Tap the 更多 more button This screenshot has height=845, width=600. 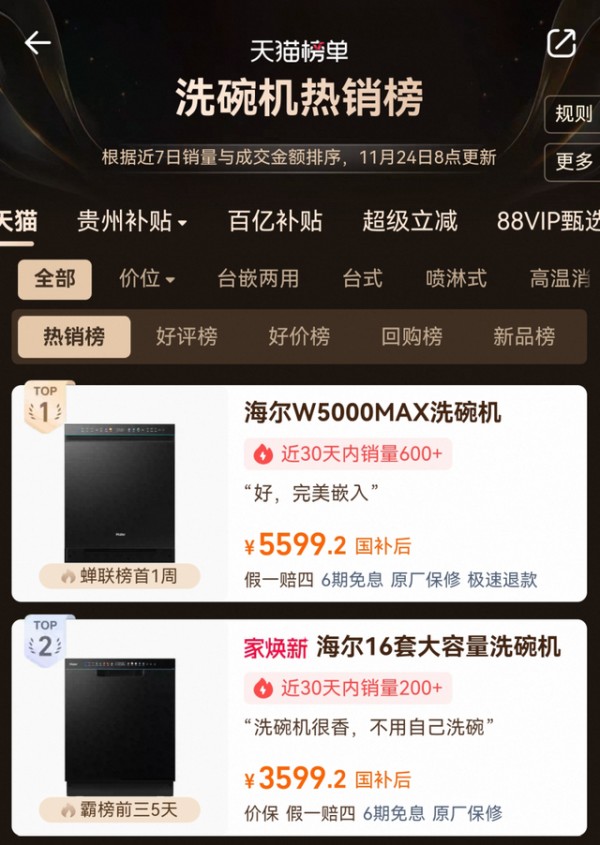click(574, 162)
